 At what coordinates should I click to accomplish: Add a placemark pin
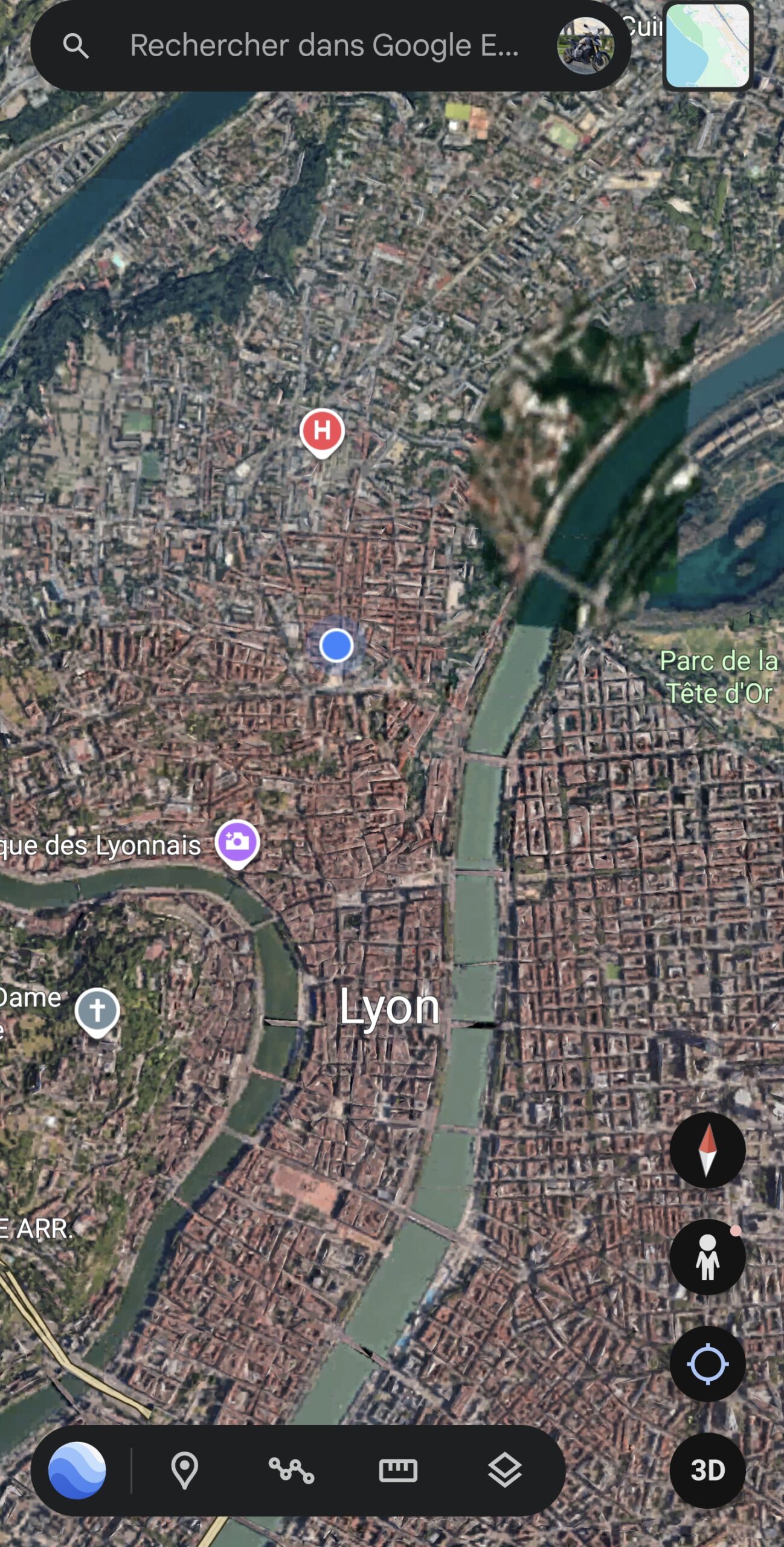point(184,1471)
